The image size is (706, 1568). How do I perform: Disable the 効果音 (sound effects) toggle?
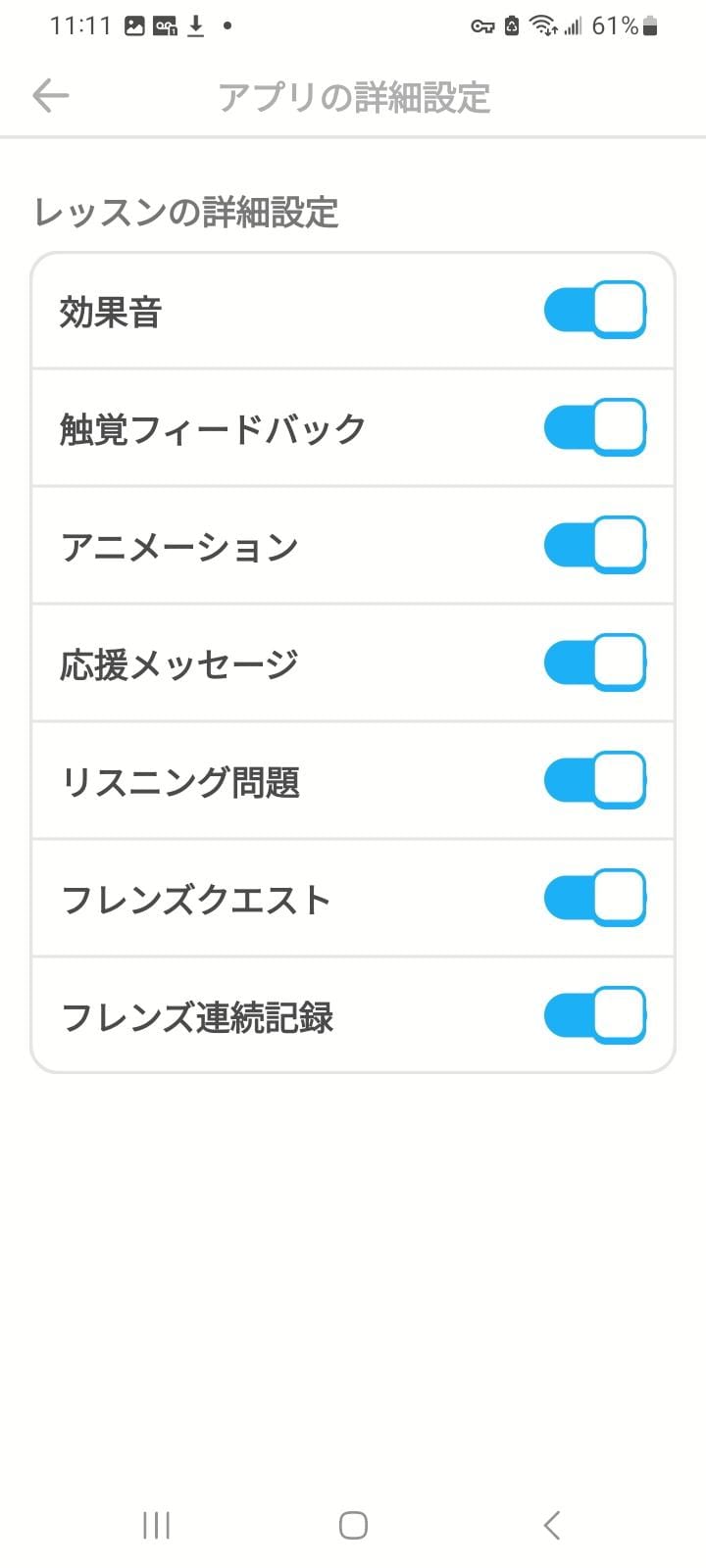594,309
